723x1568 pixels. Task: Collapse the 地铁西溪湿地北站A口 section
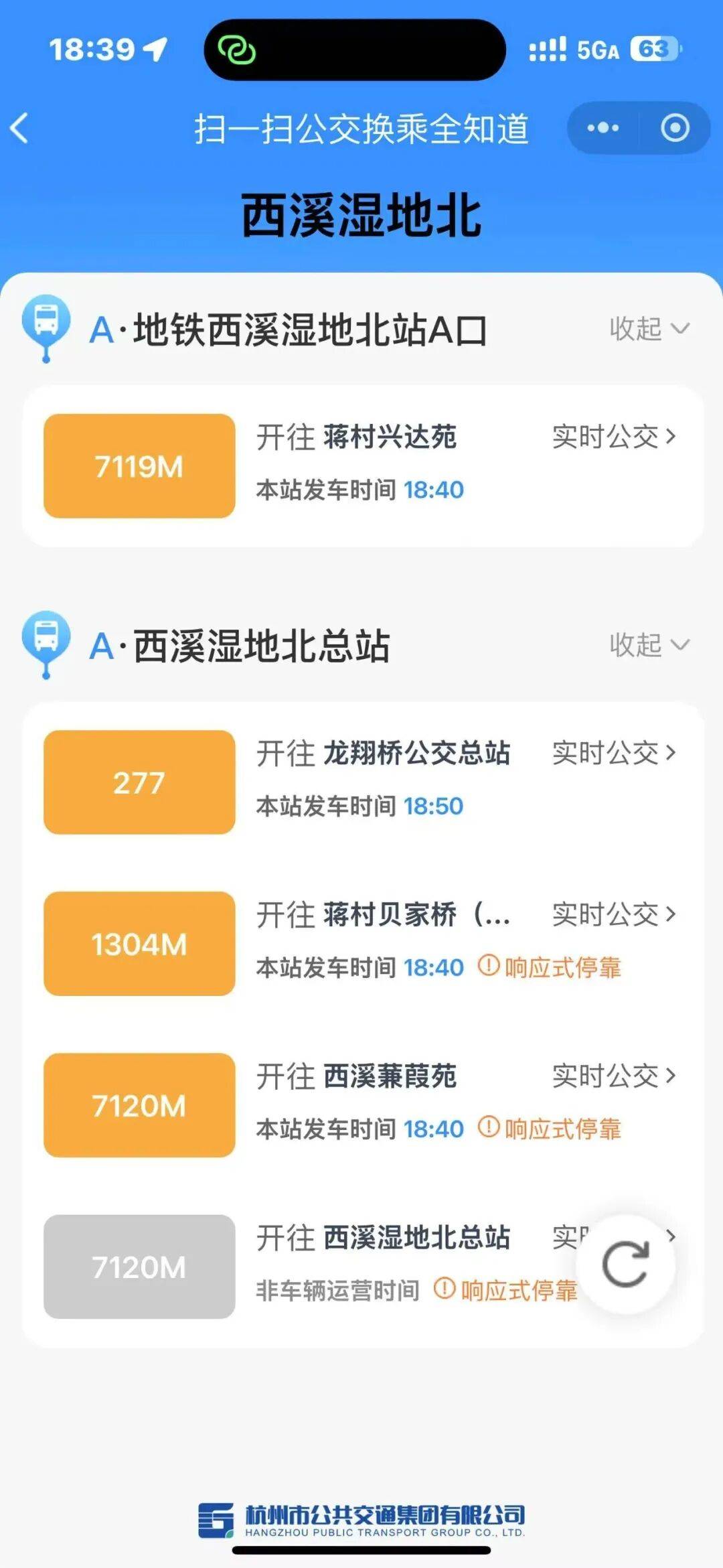[648, 329]
